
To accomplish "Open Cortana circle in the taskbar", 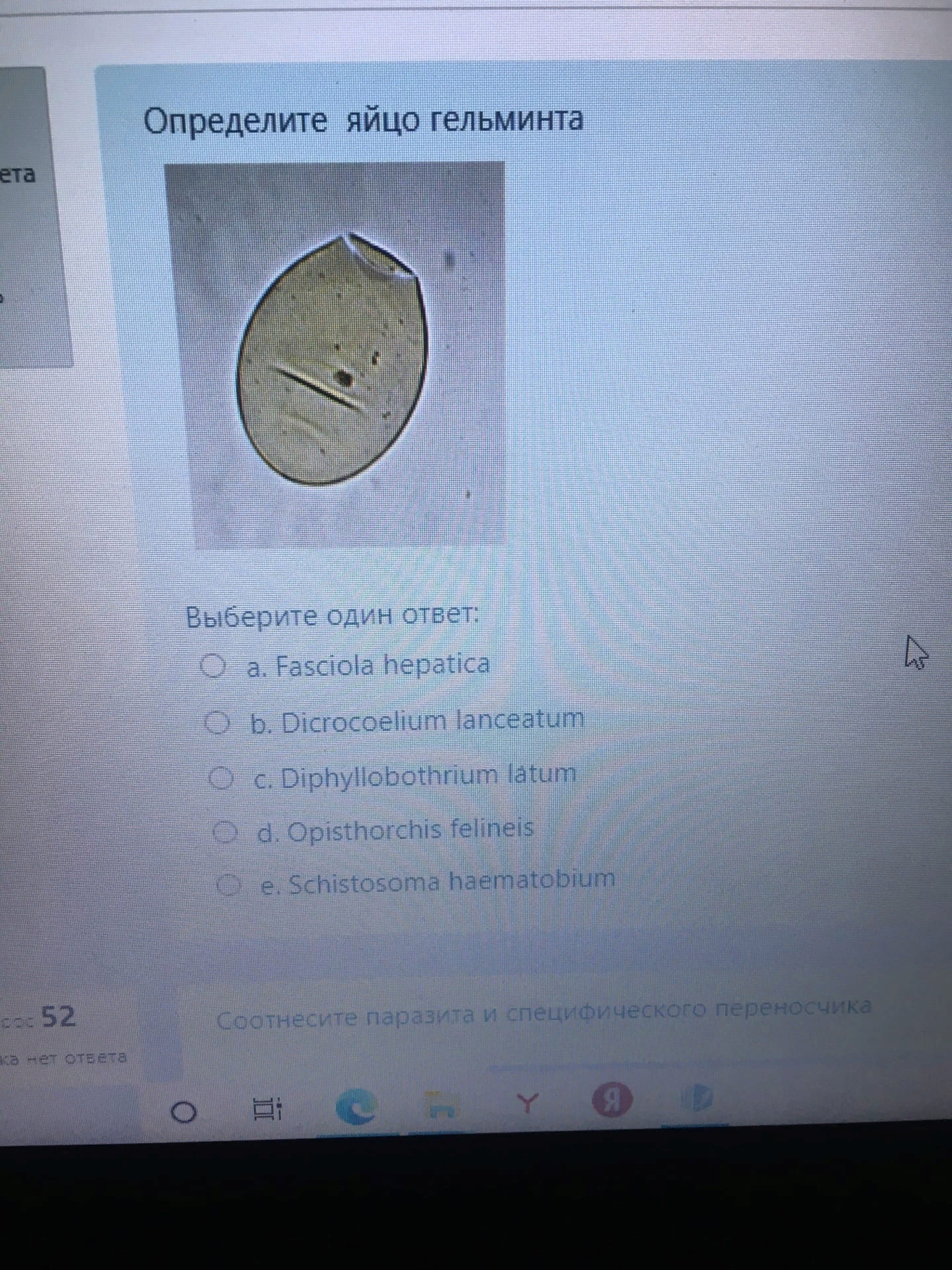I will (x=184, y=1112).
